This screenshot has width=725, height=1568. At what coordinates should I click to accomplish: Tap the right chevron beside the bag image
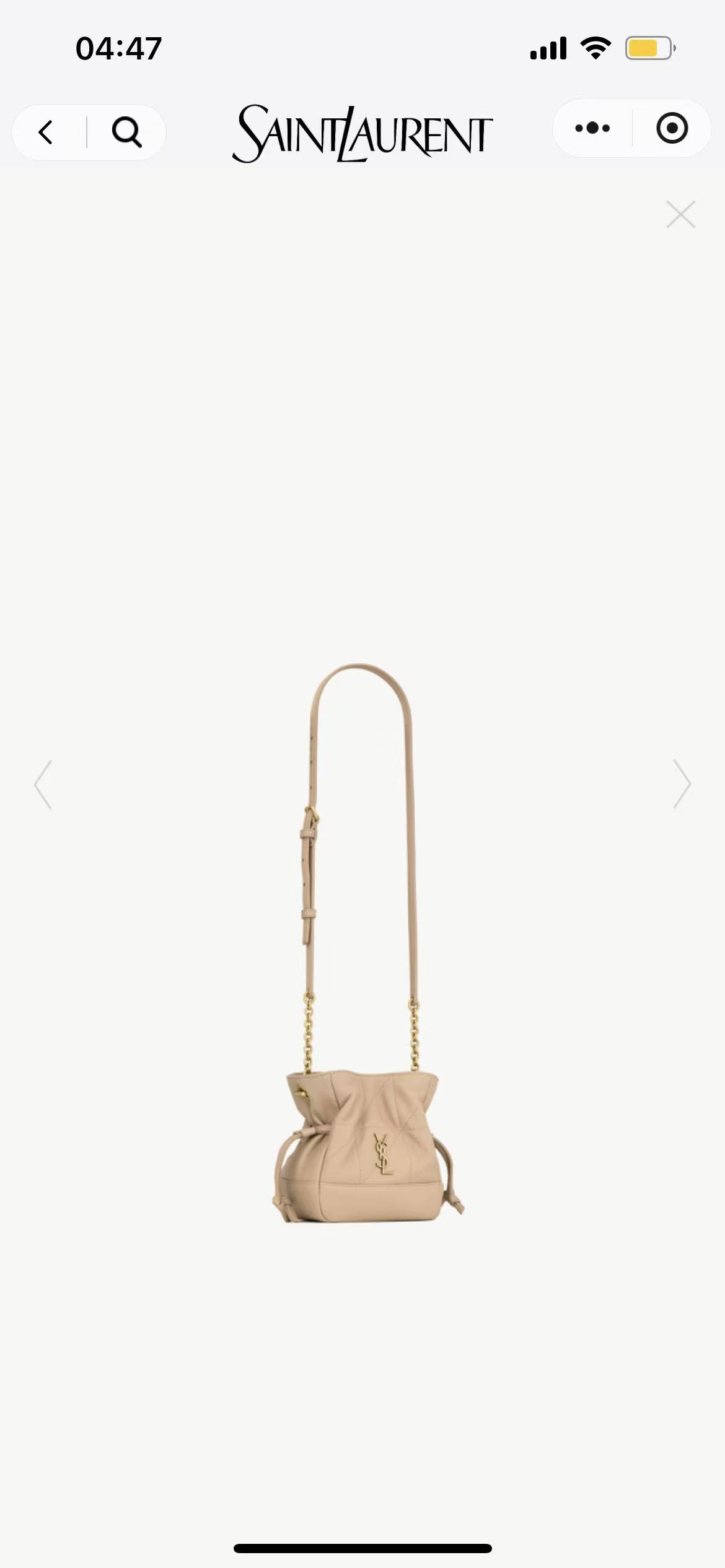pyautogui.click(x=682, y=784)
